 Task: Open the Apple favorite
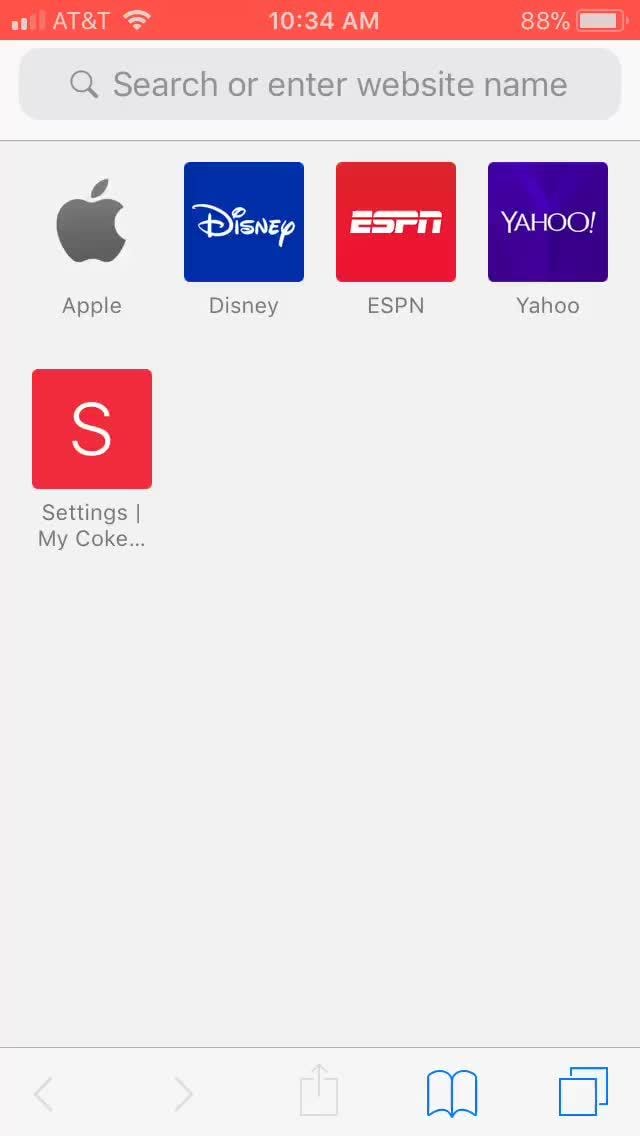coord(92,222)
